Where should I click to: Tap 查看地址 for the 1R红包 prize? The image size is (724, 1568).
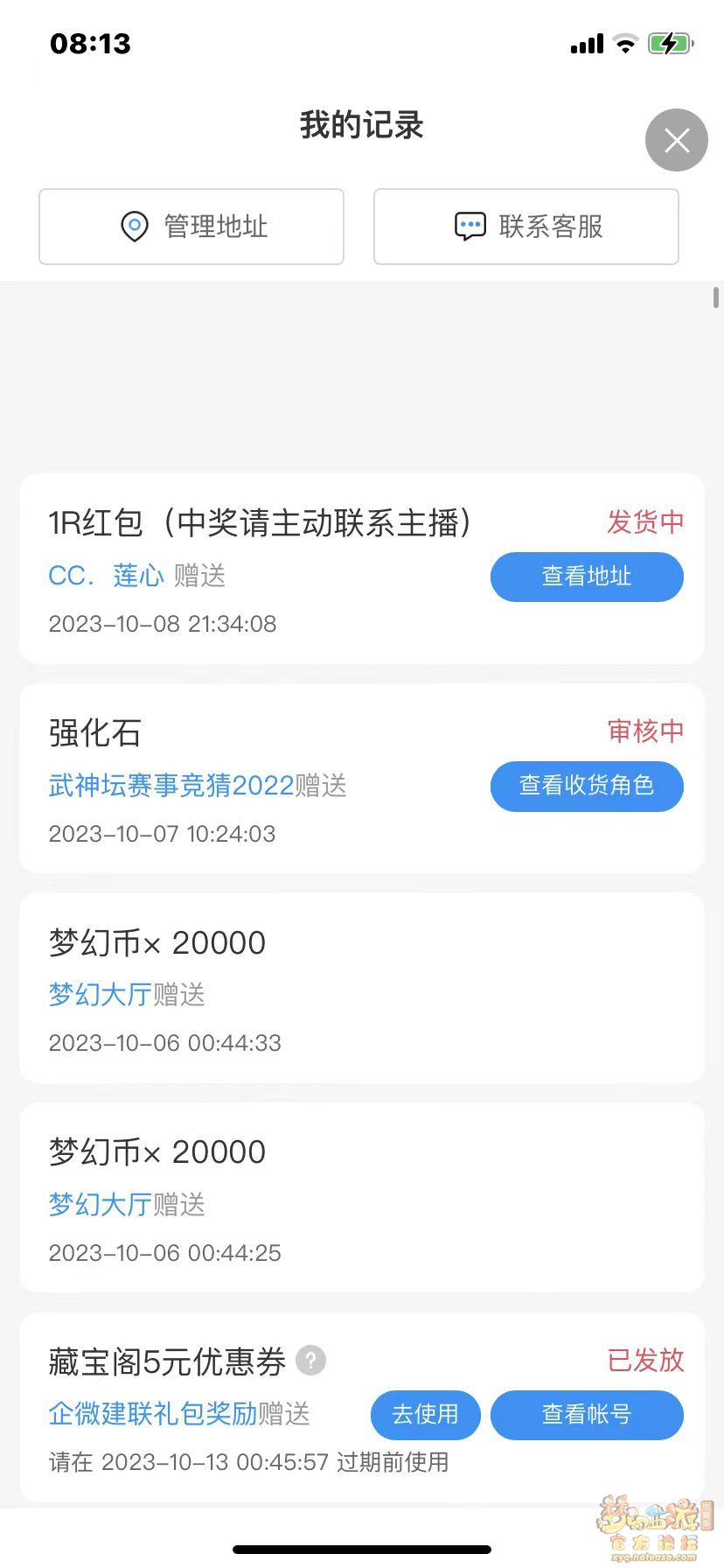click(587, 577)
